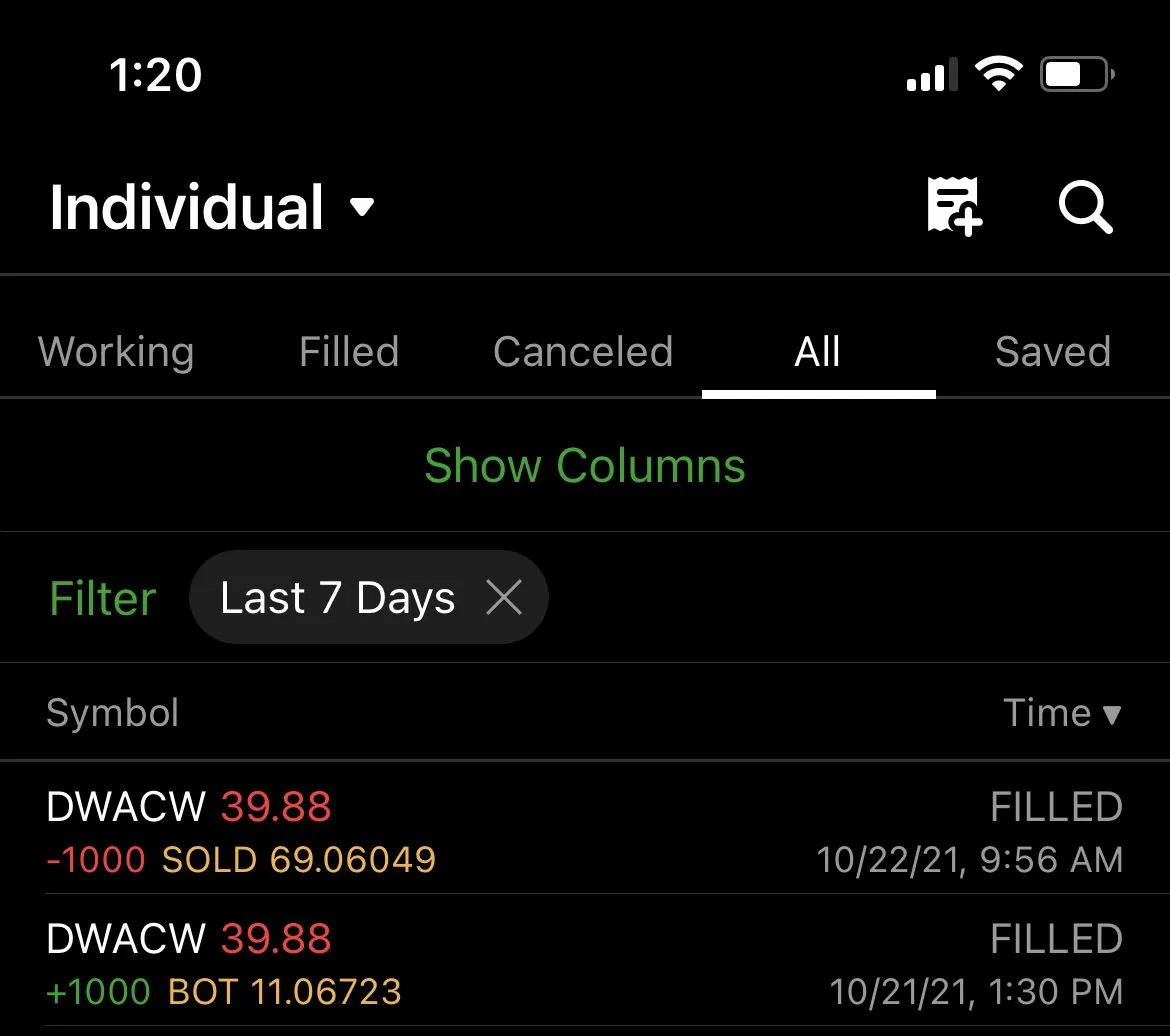Open the Individual account dropdown
Screen dimensions: 1170x1036
pos(212,208)
